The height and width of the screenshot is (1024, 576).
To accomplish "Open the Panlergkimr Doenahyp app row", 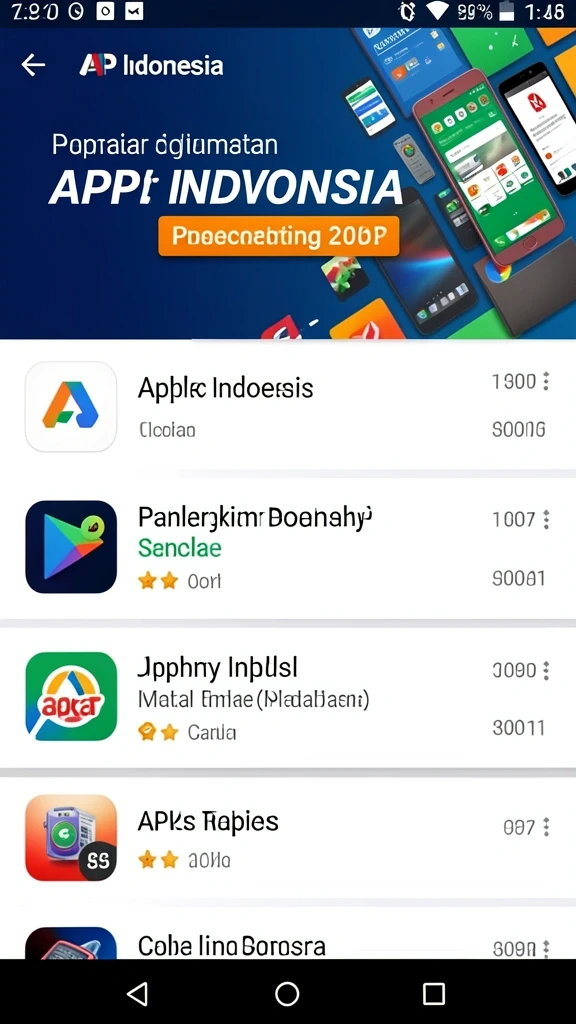I will pyautogui.click(x=288, y=547).
